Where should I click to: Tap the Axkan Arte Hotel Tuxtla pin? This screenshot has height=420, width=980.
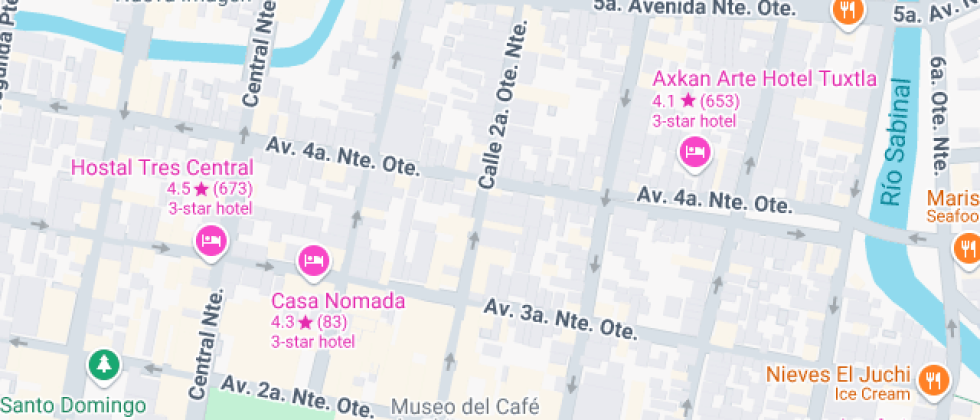coord(694,152)
